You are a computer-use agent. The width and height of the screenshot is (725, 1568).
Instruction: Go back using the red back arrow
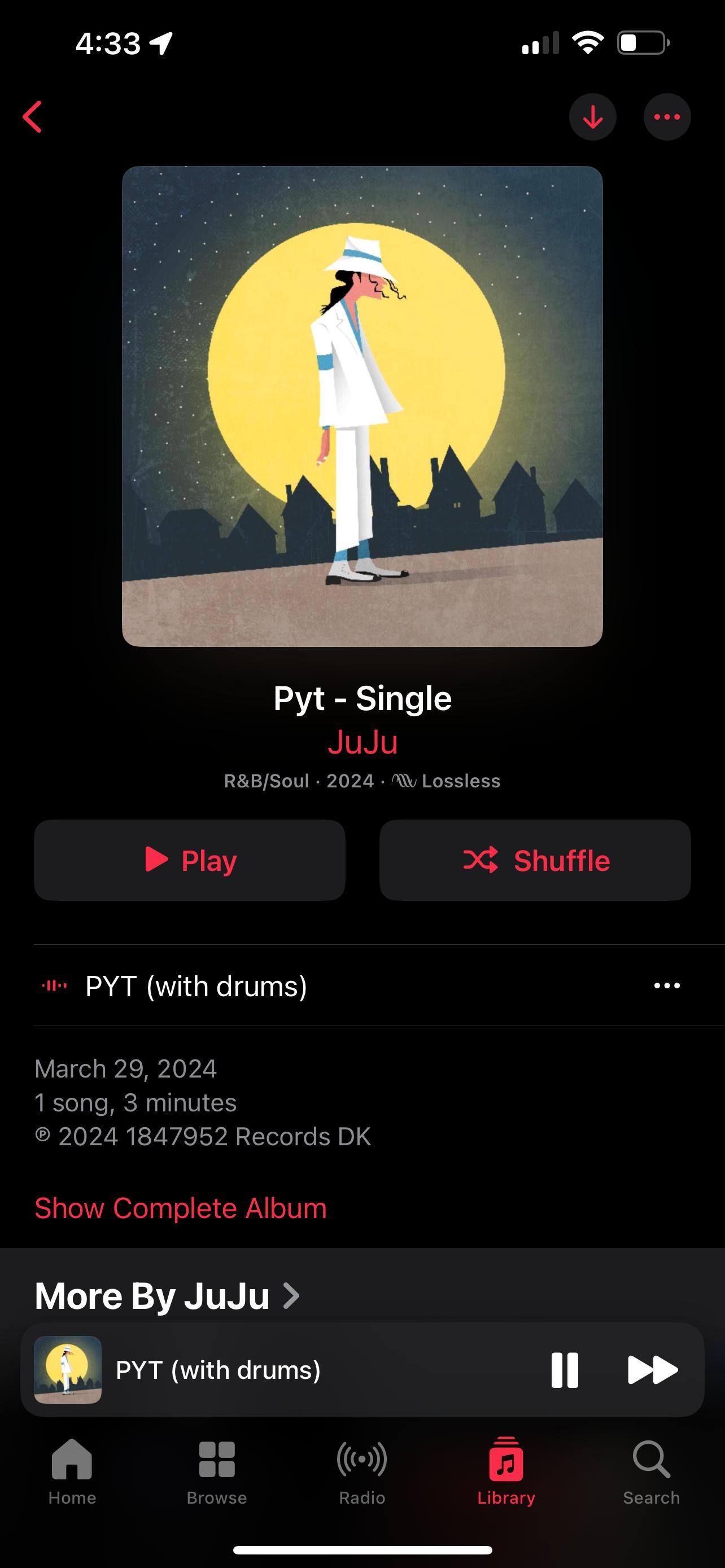33,116
